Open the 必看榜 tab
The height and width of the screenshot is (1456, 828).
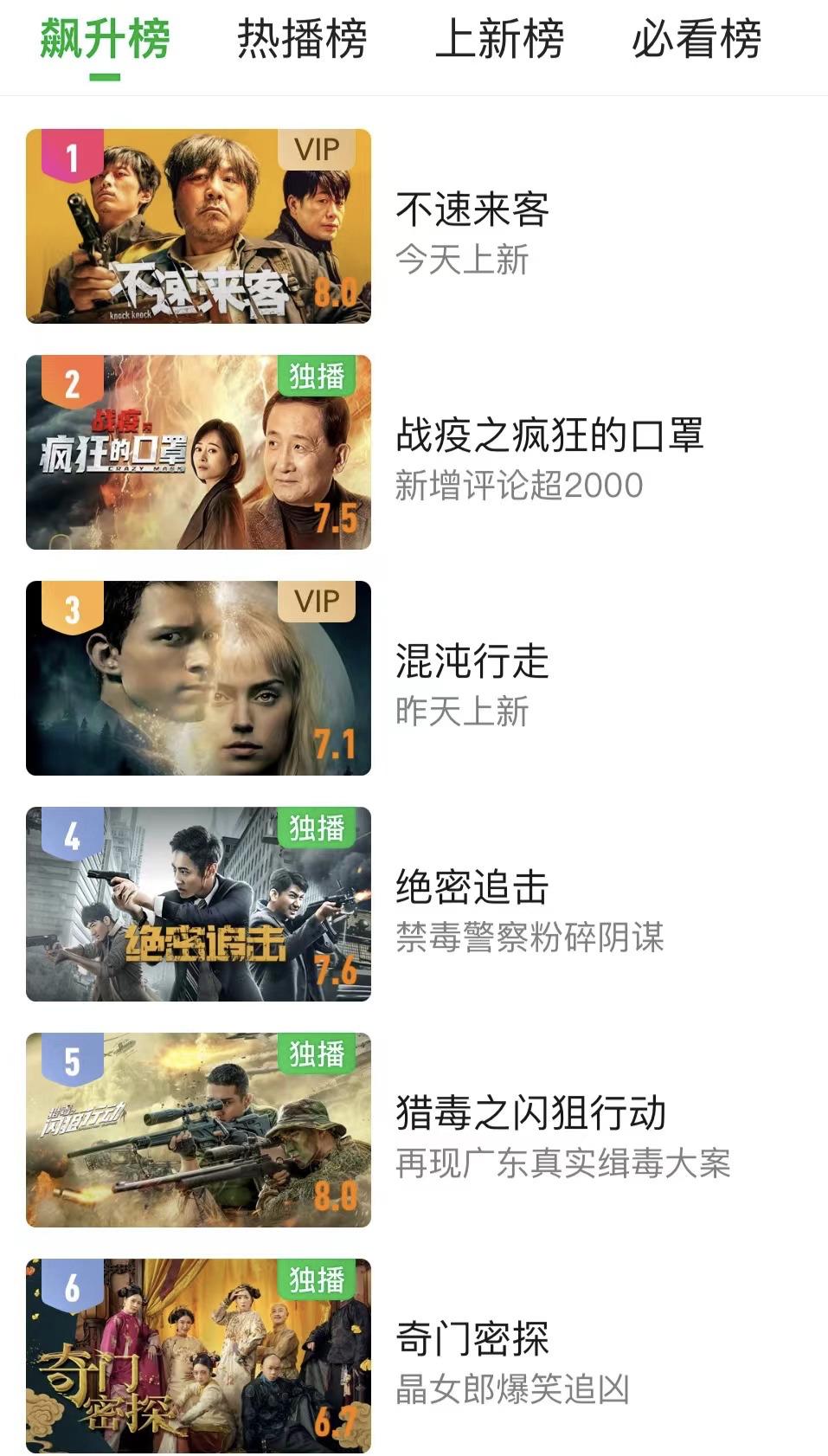point(697,42)
